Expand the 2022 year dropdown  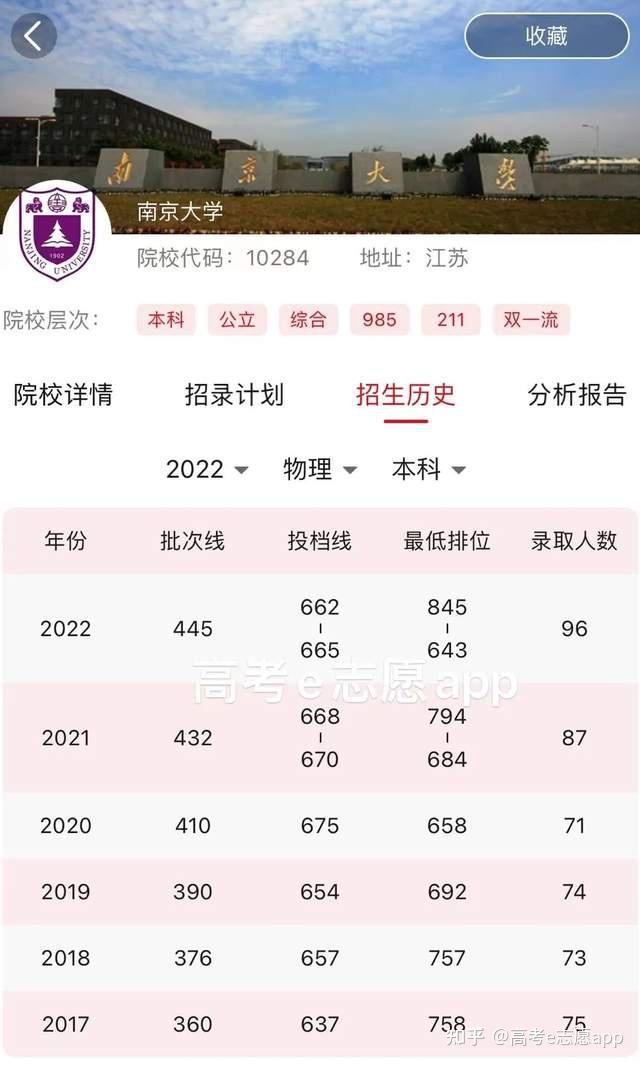[x=207, y=469]
